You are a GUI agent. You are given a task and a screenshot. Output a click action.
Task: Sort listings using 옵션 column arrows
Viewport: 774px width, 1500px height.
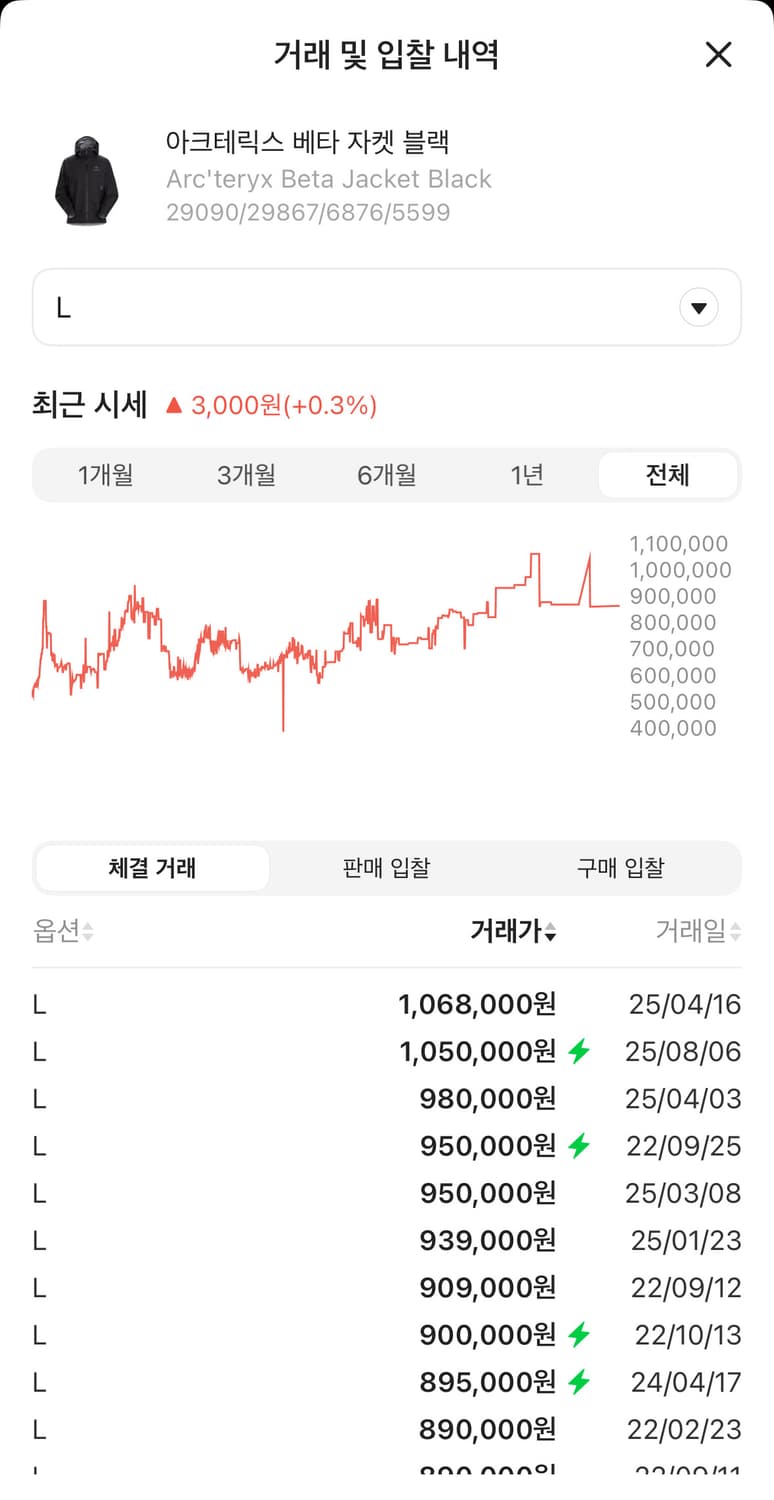pos(88,932)
